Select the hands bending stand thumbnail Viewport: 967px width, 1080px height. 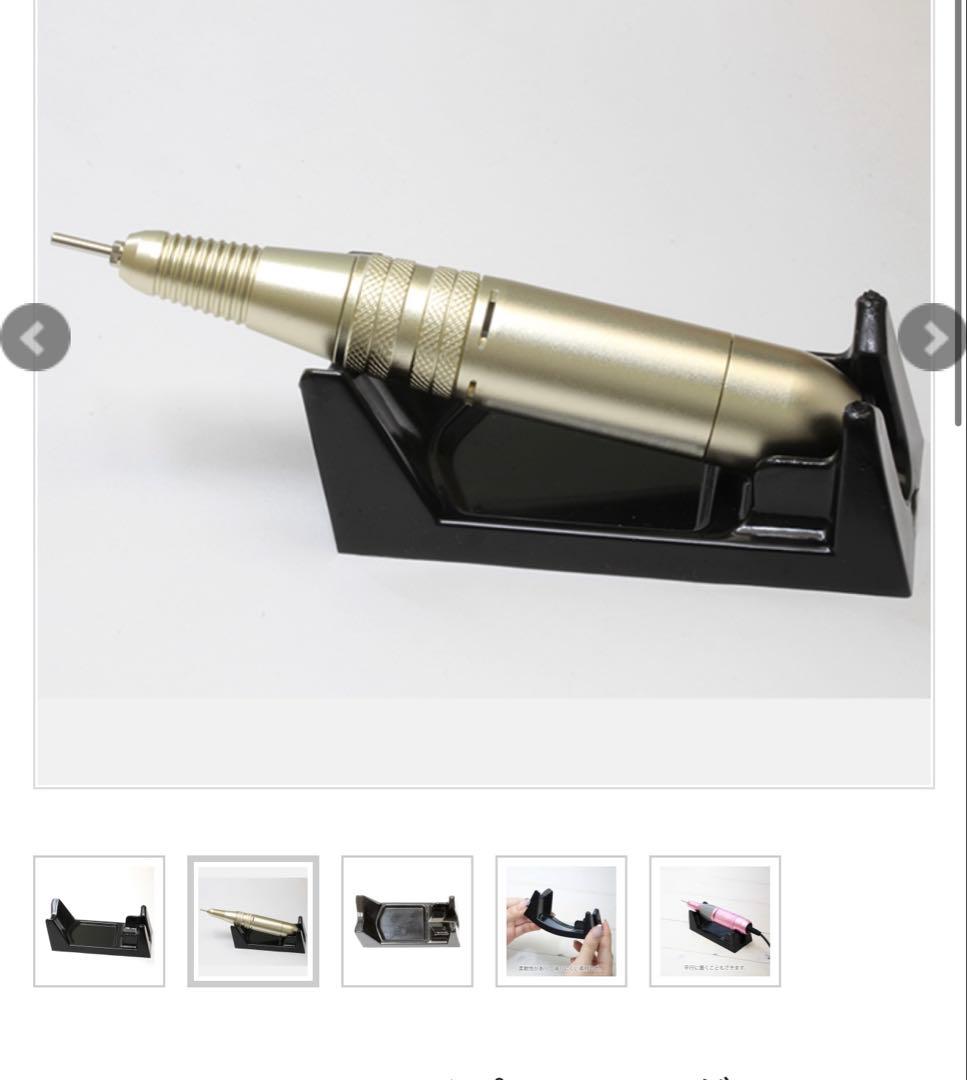(561, 921)
